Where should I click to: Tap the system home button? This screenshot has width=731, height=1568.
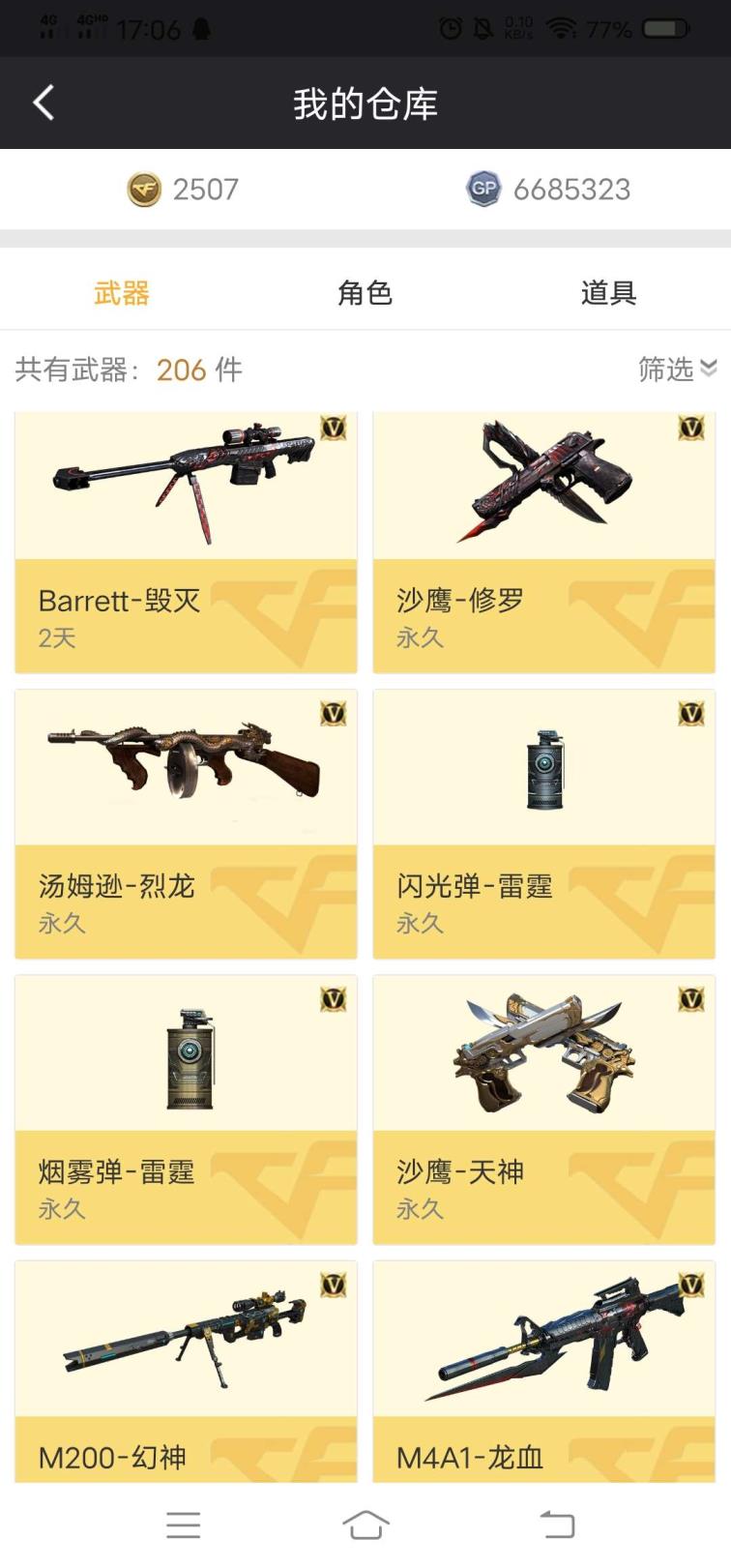pyautogui.click(x=365, y=1525)
